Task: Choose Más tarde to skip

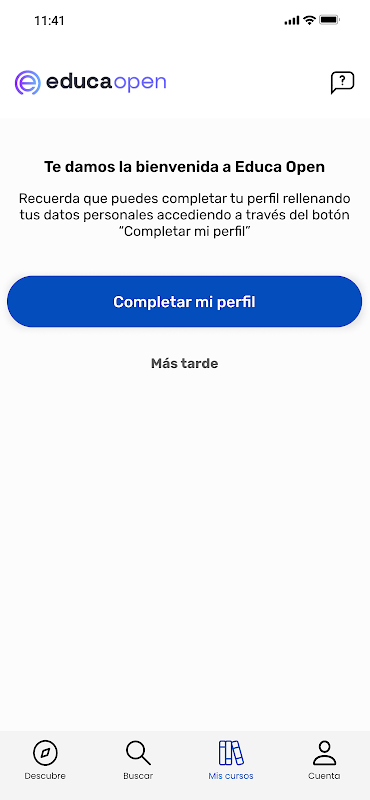Action: (184, 363)
